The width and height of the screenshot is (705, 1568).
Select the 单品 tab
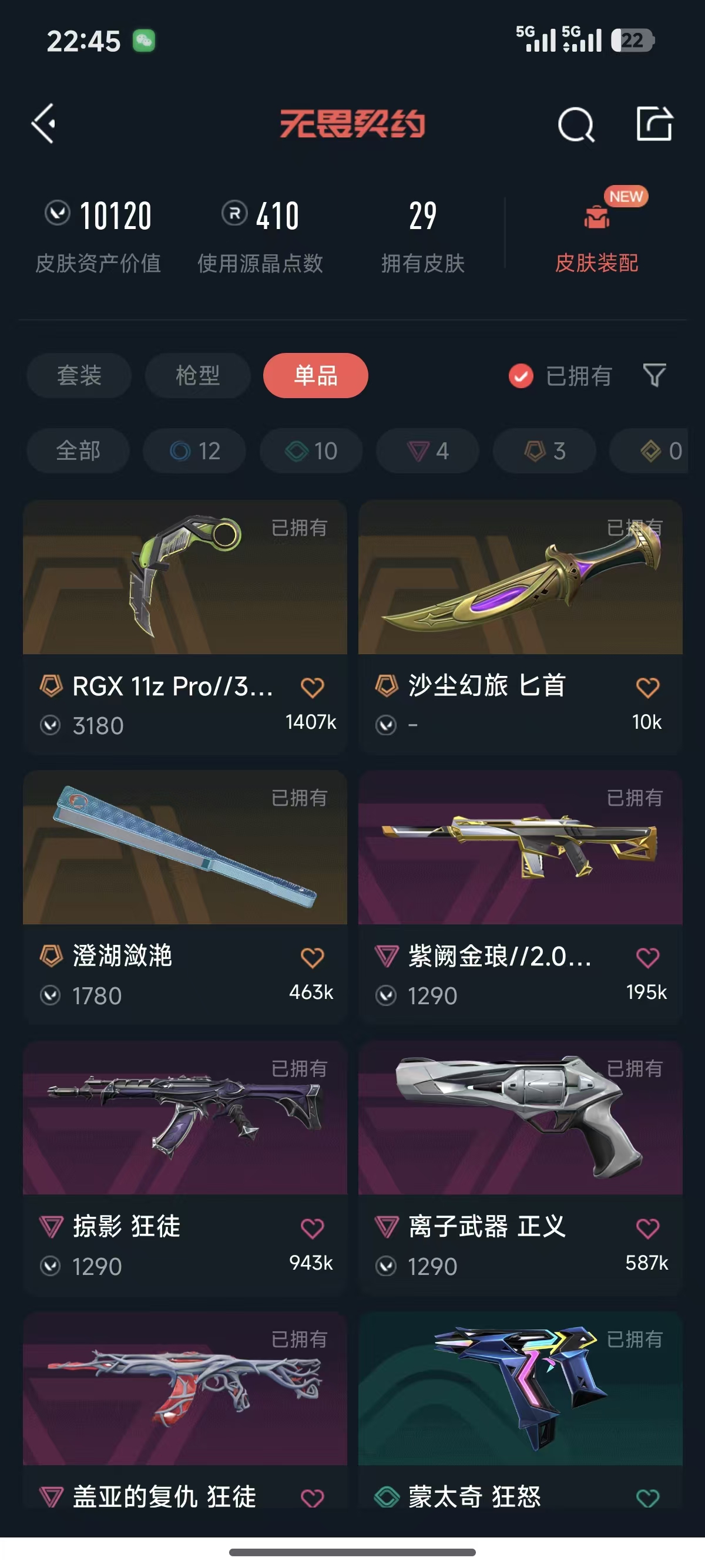coord(315,376)
